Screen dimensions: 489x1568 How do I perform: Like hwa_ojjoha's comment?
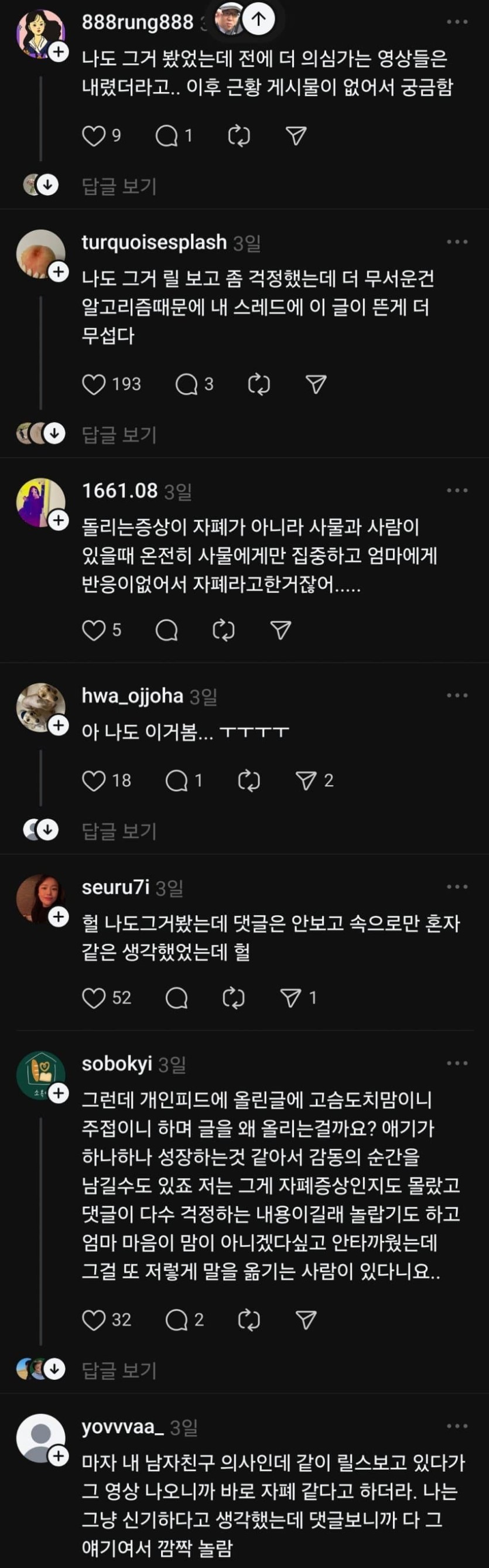(93, 781)
